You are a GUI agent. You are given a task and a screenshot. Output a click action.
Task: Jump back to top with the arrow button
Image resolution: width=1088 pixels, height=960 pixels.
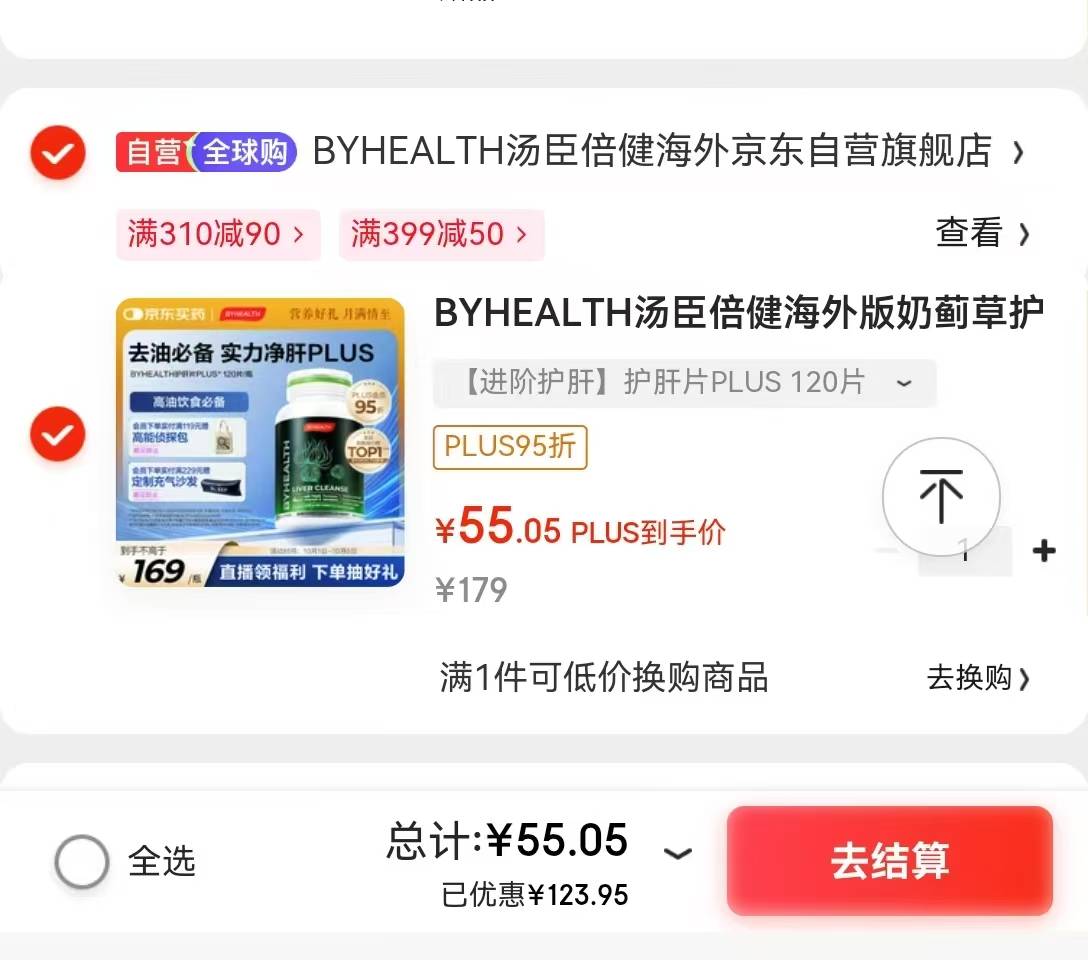tap(940, 496)
